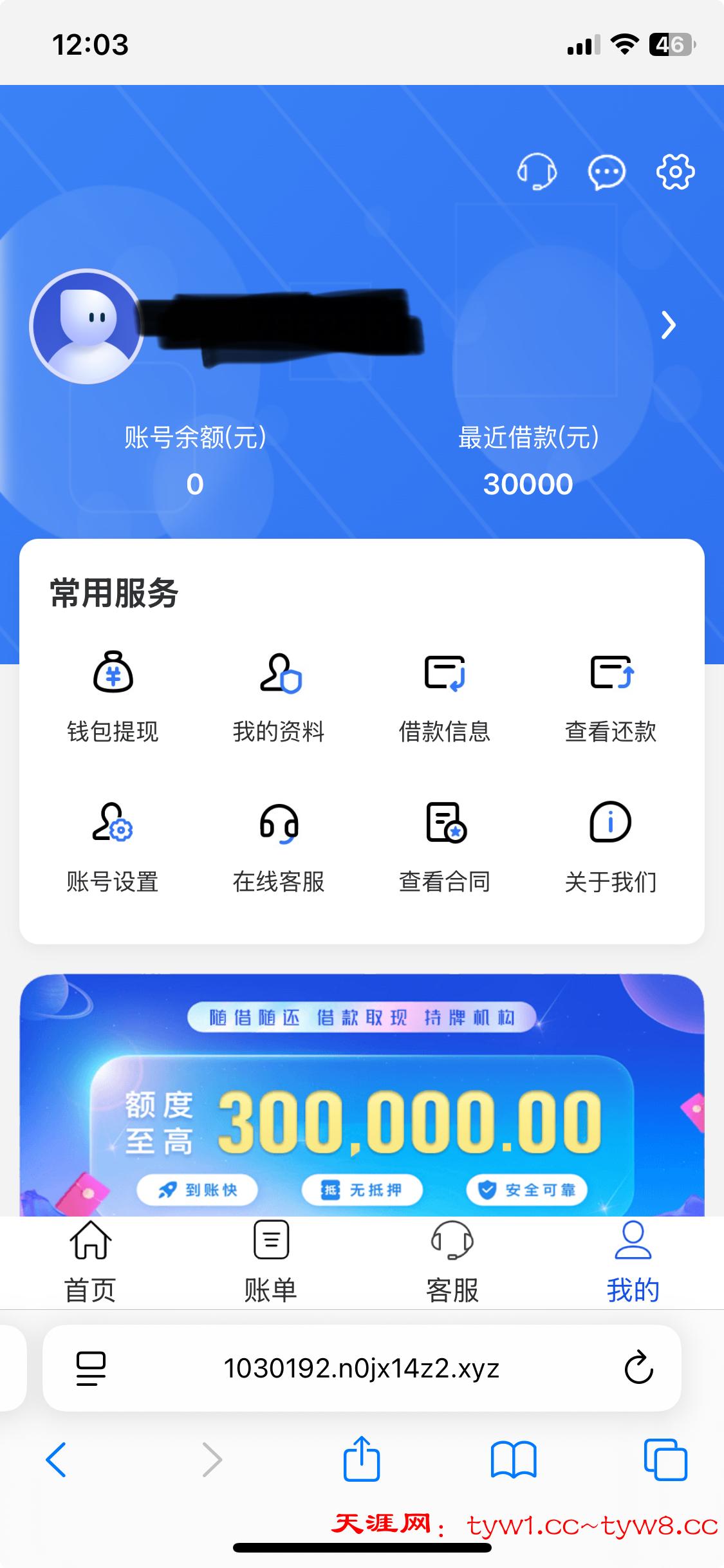Switch to the 客服 service tab
The height and width of the screenshot is (1568, 724).
(x=452, y=1262)
